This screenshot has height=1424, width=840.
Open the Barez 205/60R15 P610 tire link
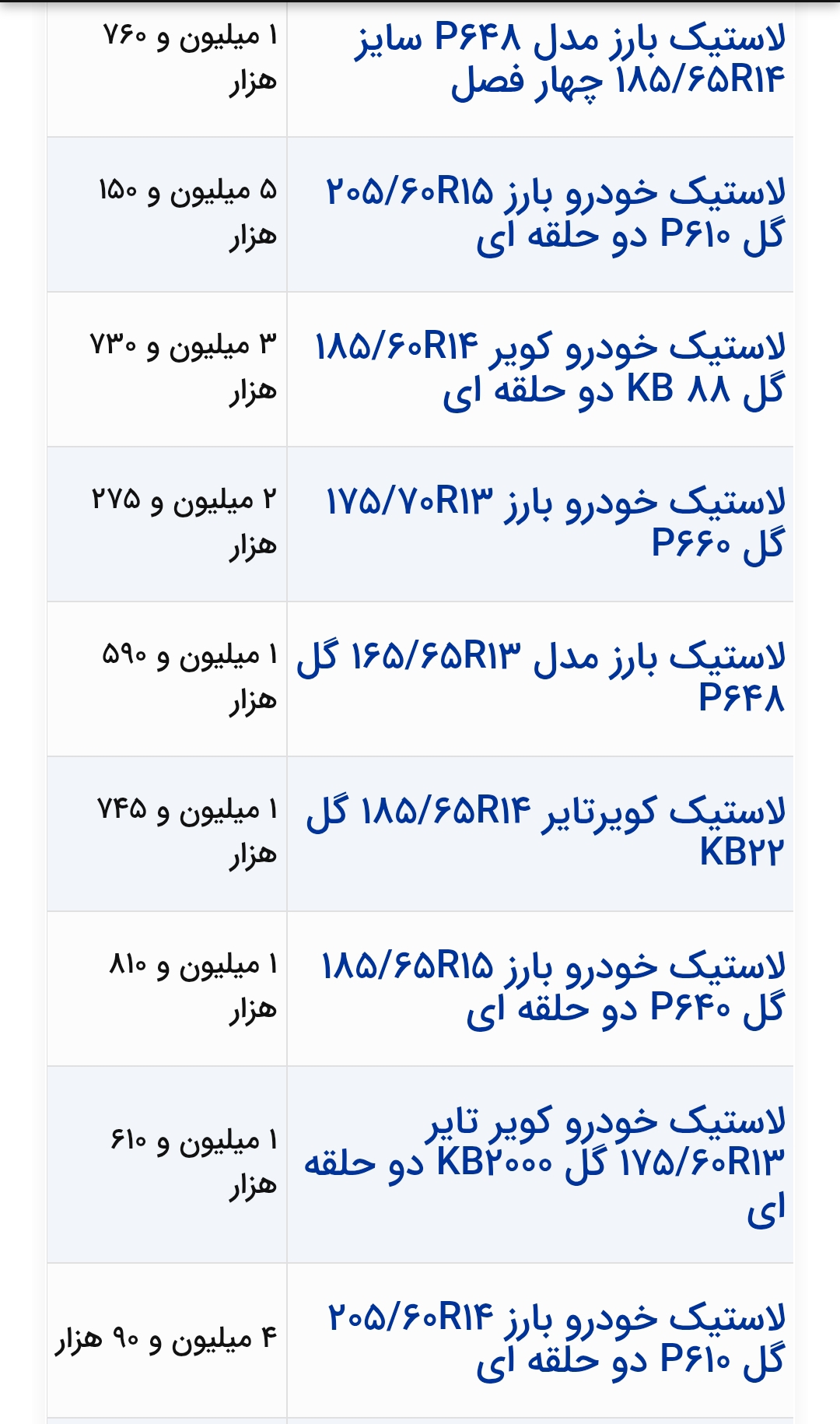555,213
